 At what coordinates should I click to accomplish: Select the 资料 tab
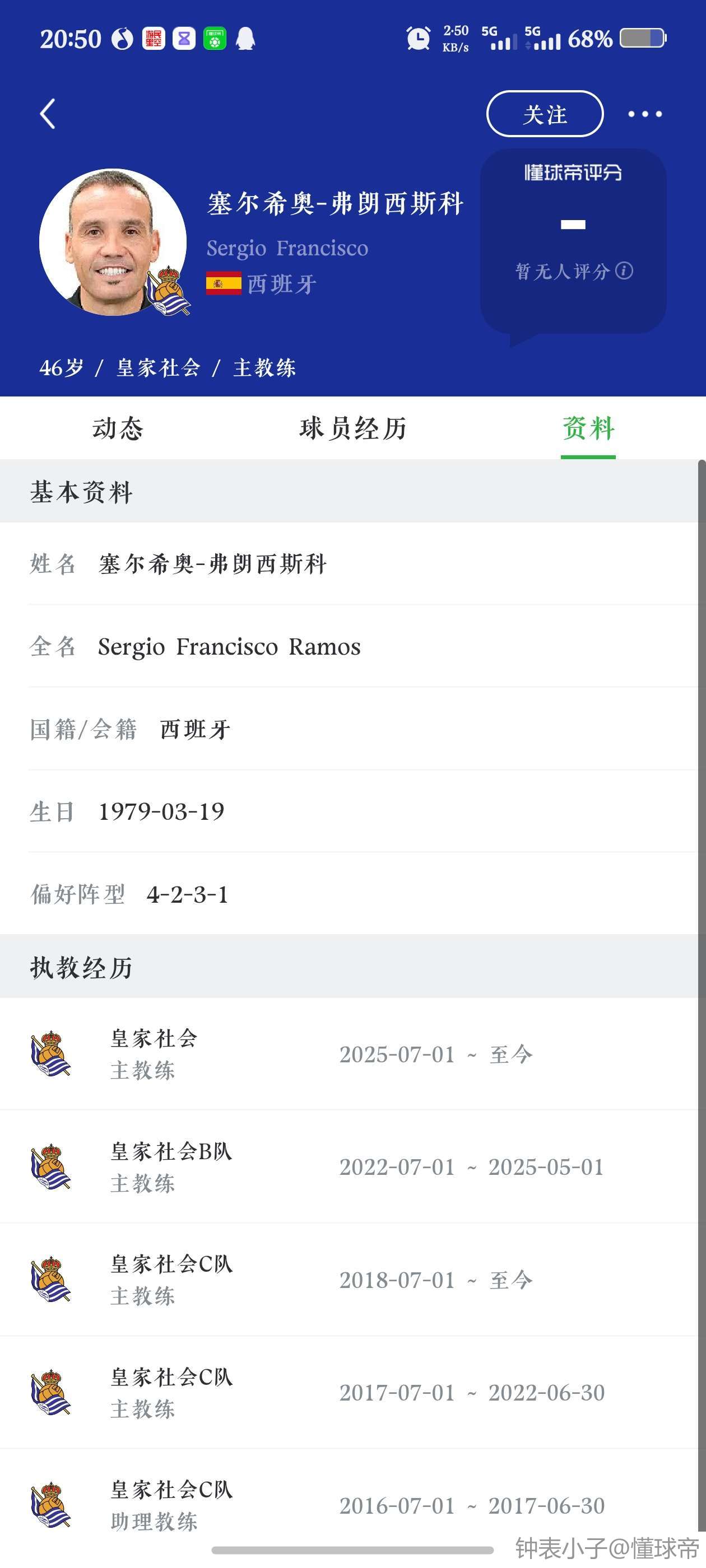[588, 428]
